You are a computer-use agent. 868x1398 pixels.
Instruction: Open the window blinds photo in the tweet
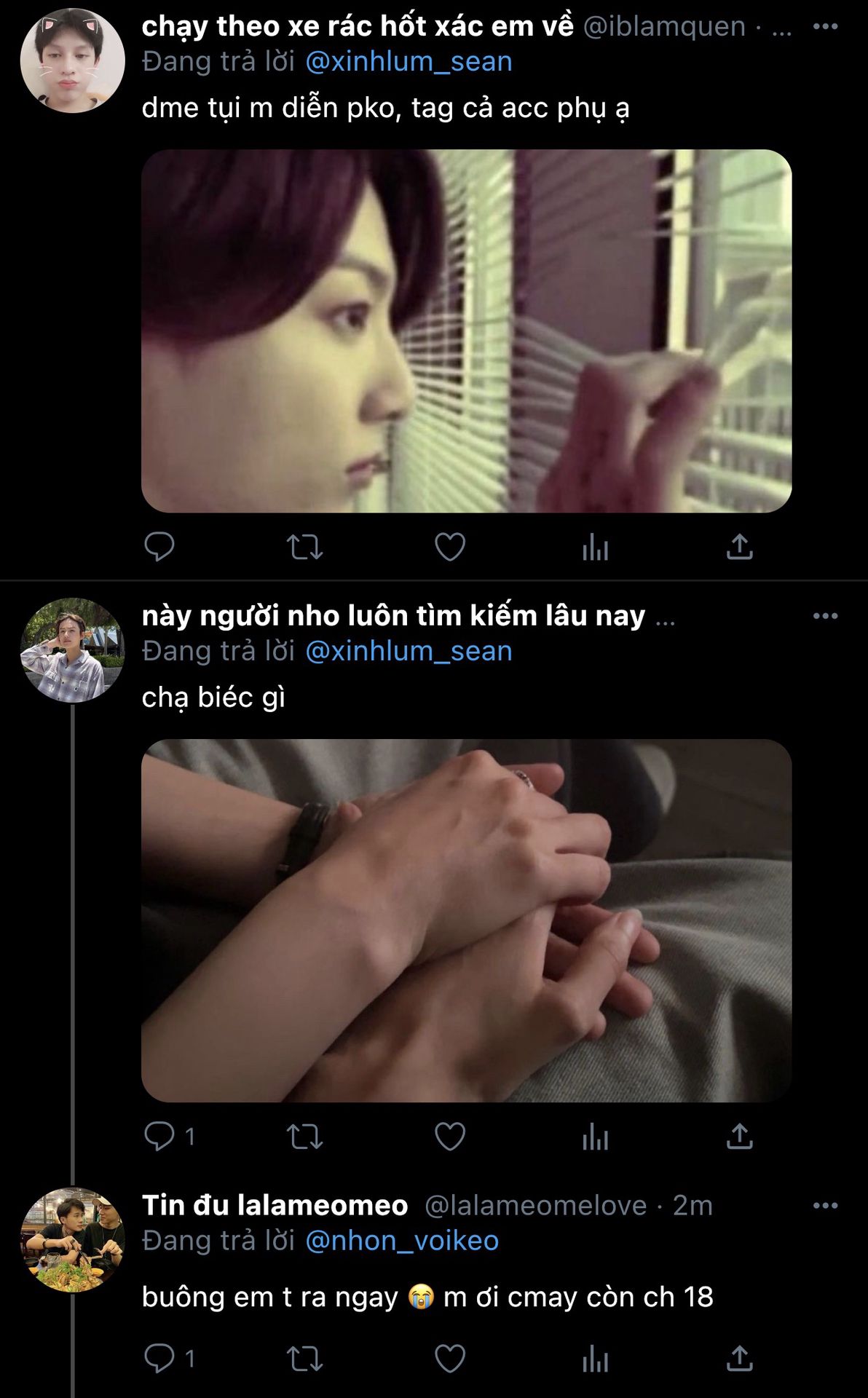click(466, 331)
